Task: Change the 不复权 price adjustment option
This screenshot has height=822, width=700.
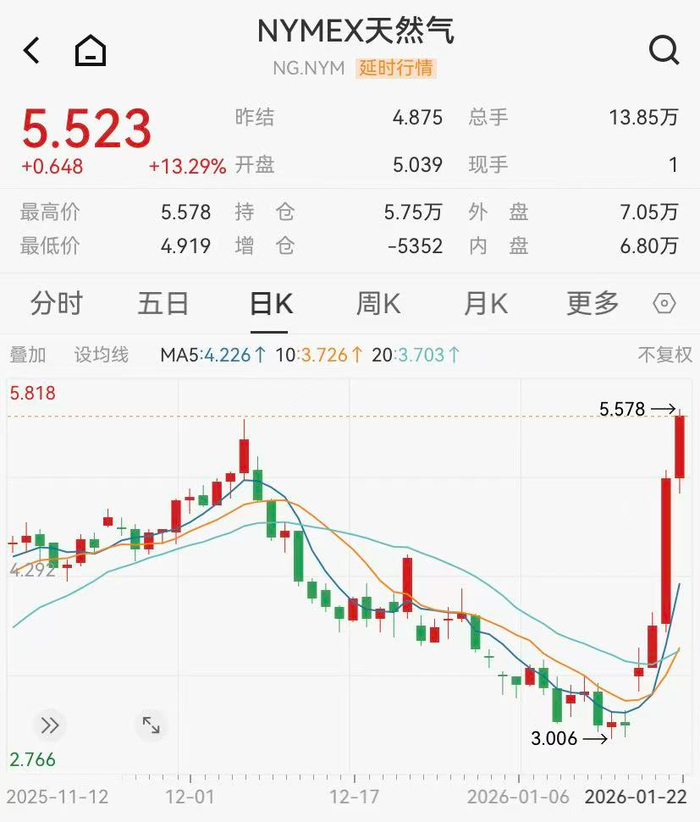Action: click(x=665, y=354)
